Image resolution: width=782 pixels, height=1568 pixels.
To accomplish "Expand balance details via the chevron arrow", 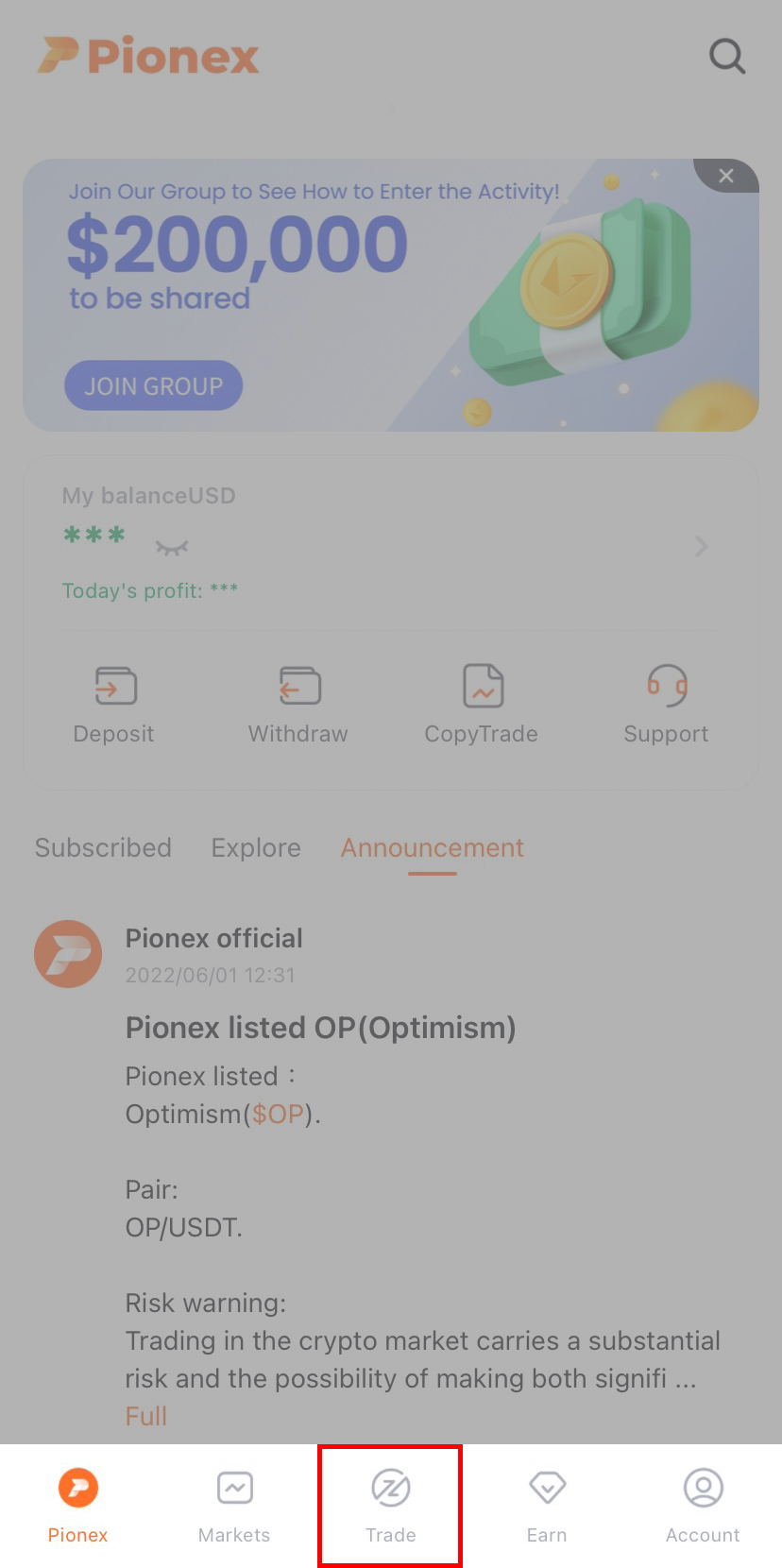I will coord(701,546).
